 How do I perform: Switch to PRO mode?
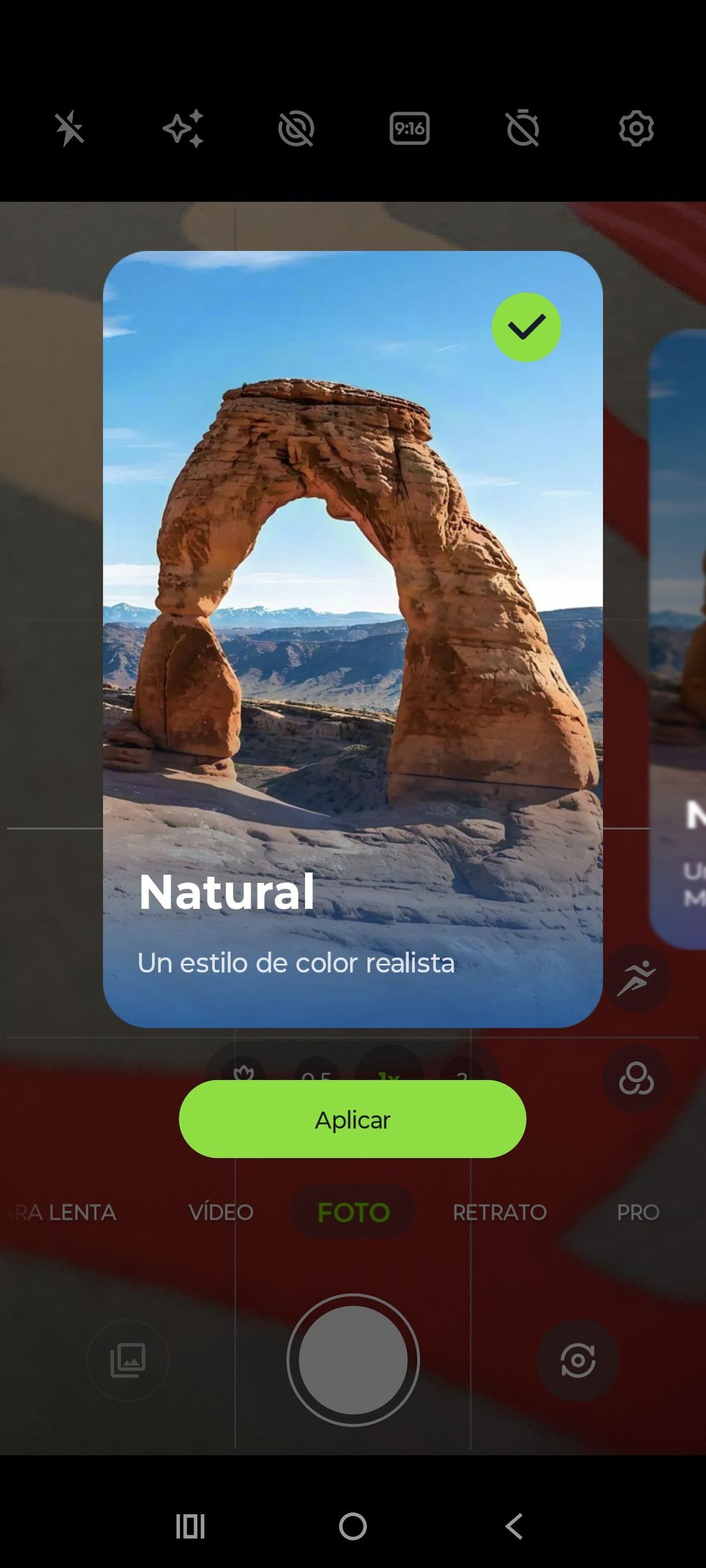click(638, 1213)
